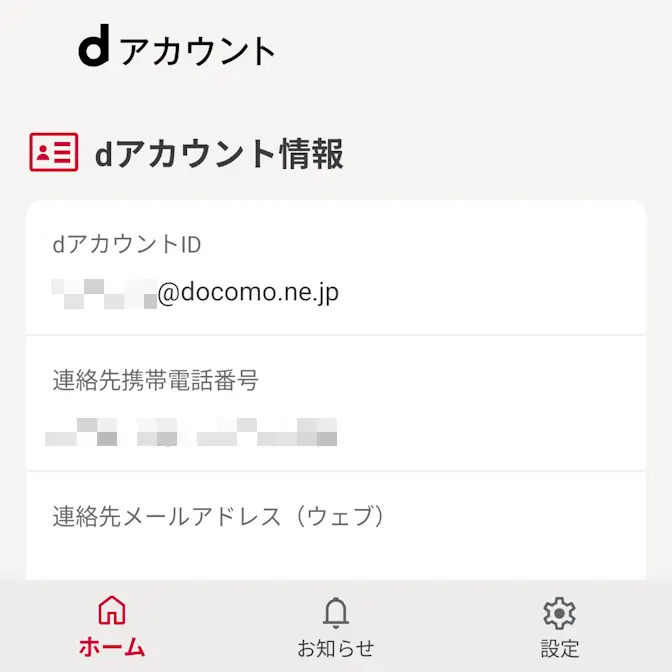Go to the 設定 settings tab
672x672 pixels.
pyautogui.click(x=559, y=626)
